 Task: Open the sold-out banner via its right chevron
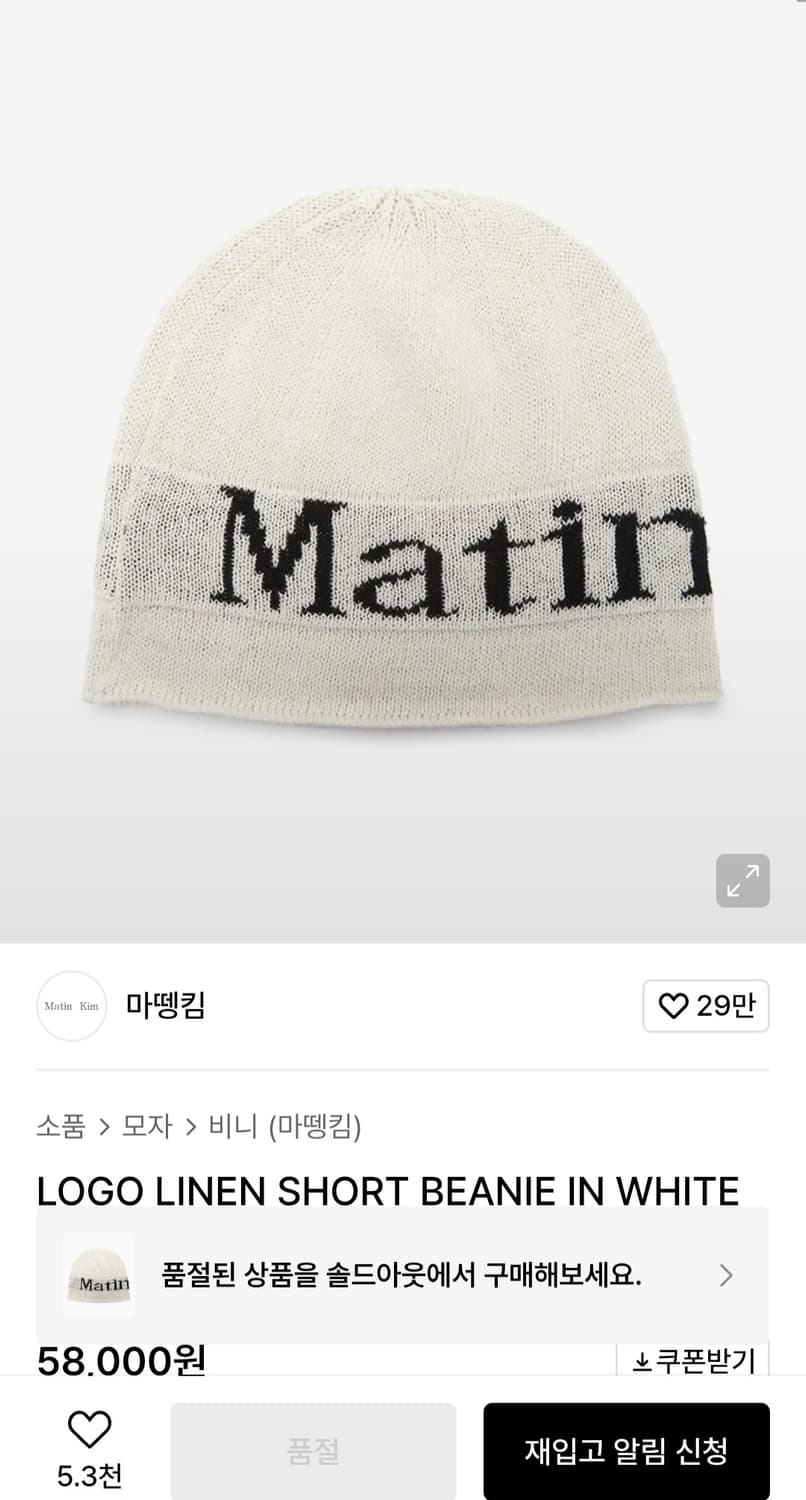pos(727,1275)
